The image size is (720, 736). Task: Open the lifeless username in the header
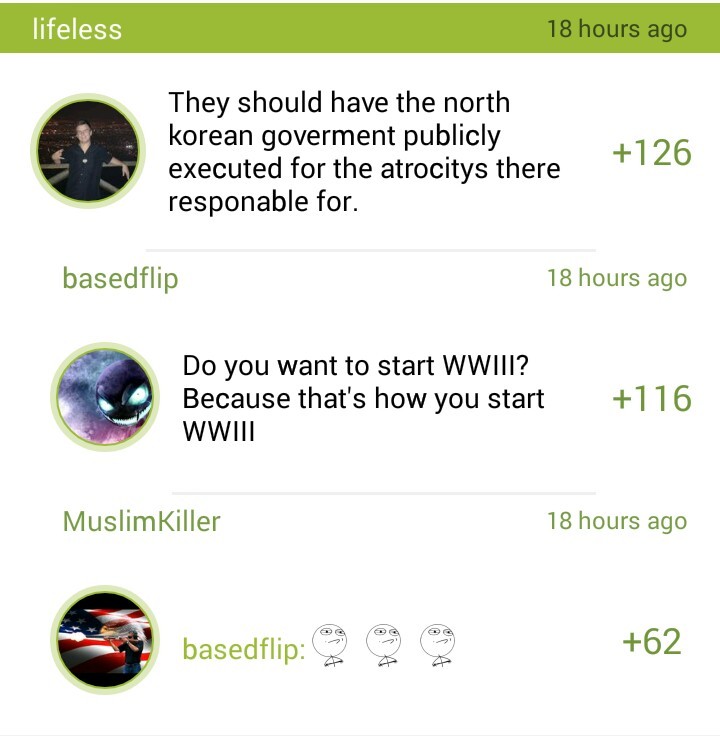(x=77, y=29)
